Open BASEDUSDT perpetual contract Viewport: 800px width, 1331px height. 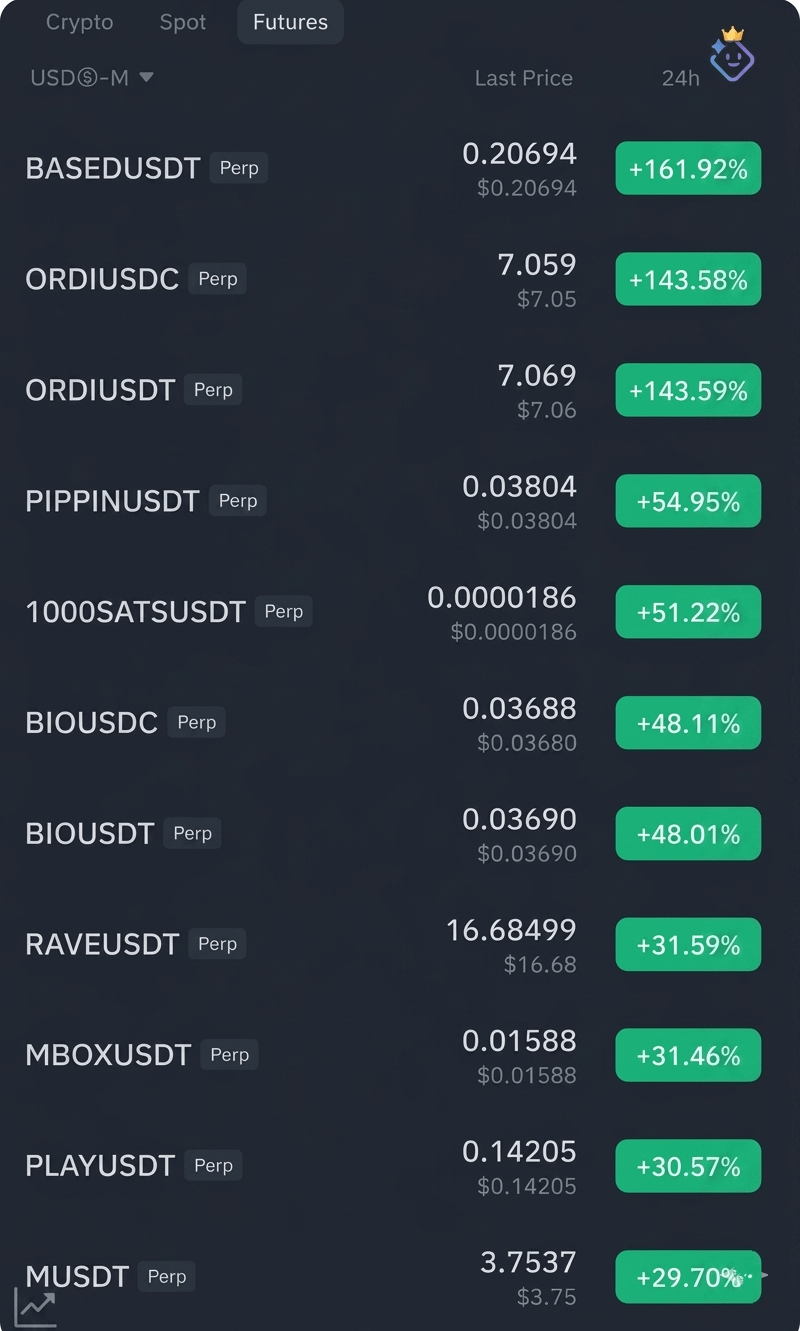(x=113, y=168)
